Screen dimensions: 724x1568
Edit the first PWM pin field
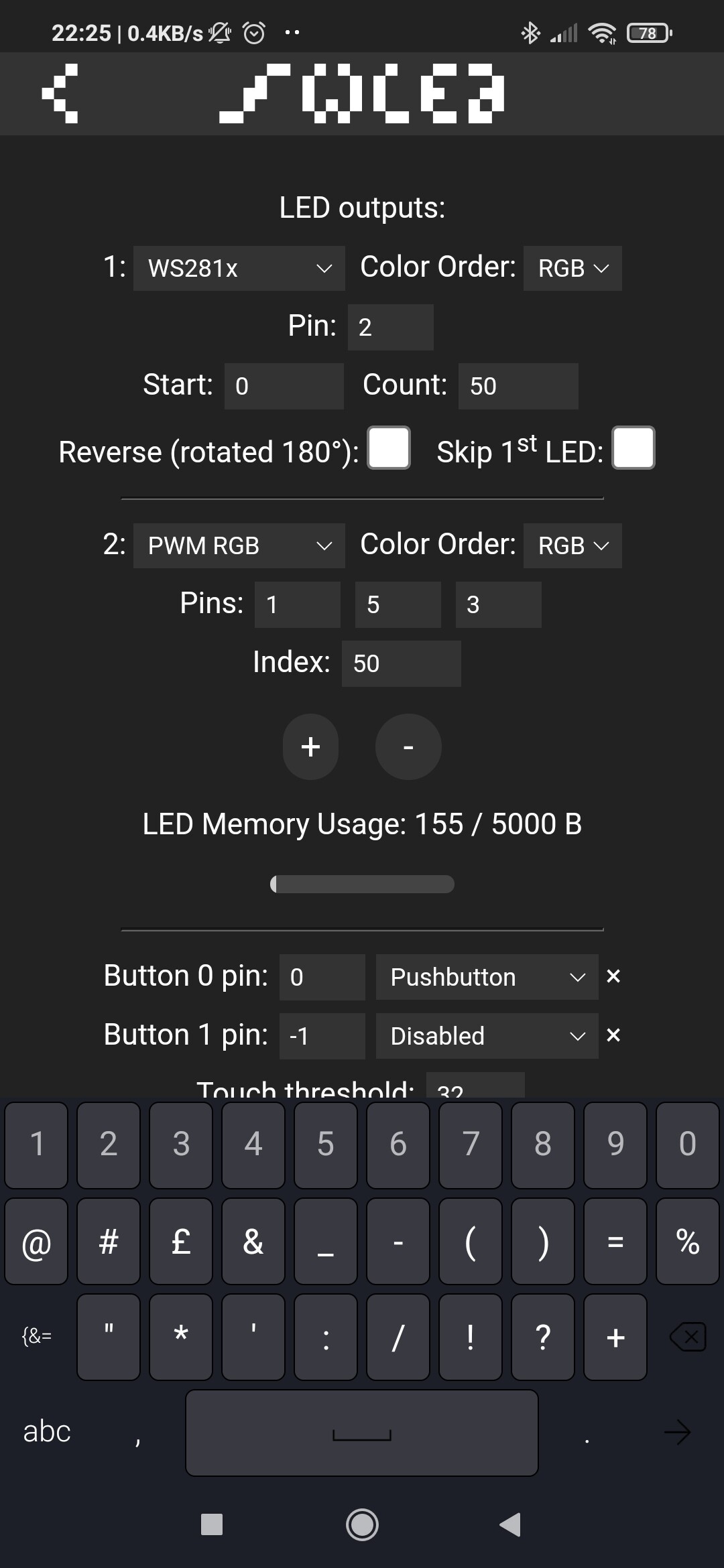[297, 604]
